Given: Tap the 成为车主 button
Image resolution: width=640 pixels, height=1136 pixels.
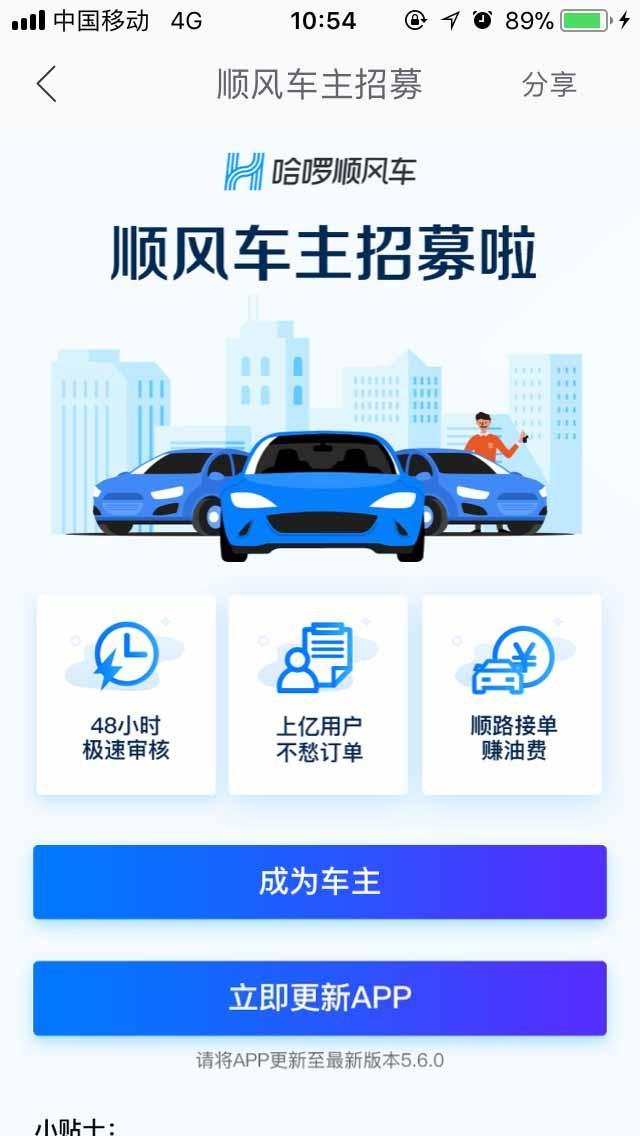Looking at the screenshot, I should coord(320,882).
